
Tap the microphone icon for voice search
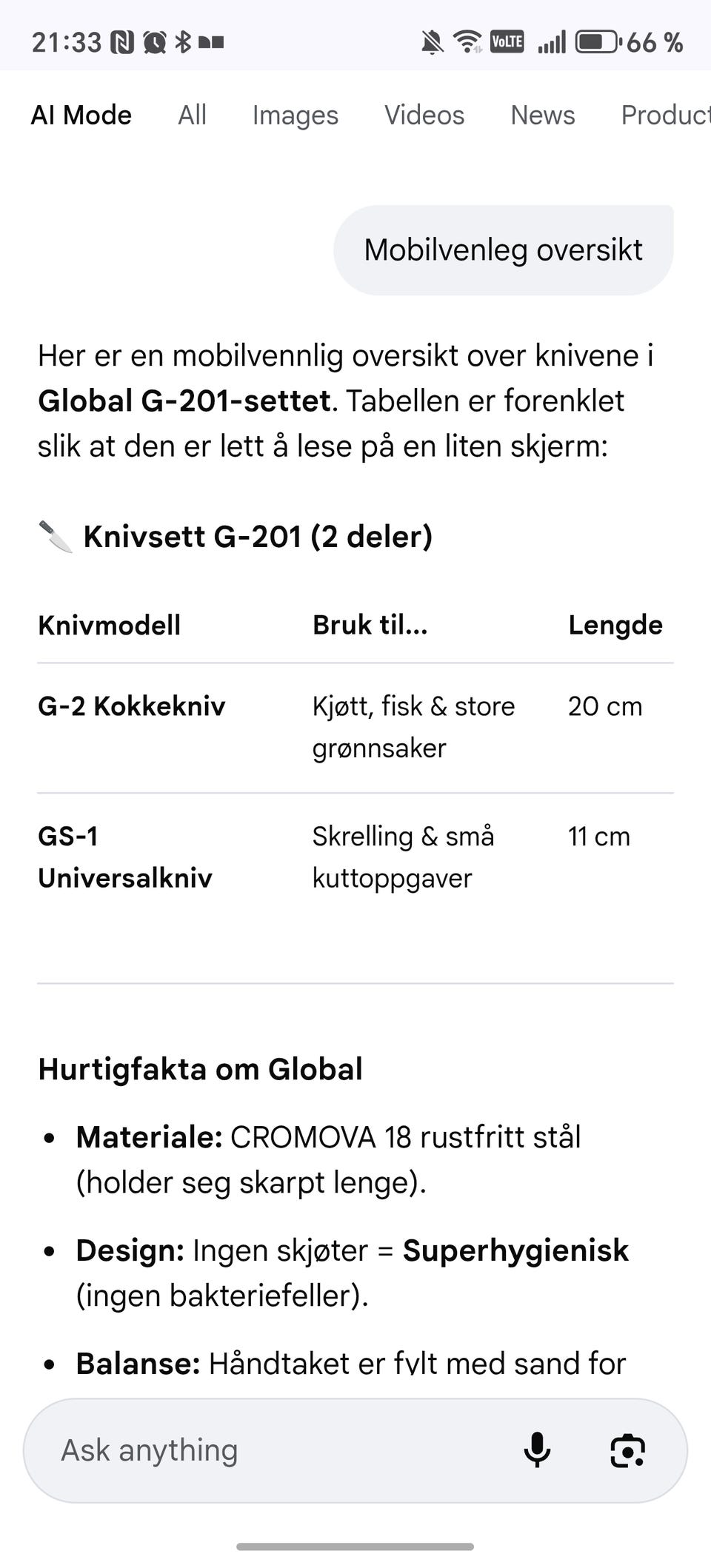535,1450
